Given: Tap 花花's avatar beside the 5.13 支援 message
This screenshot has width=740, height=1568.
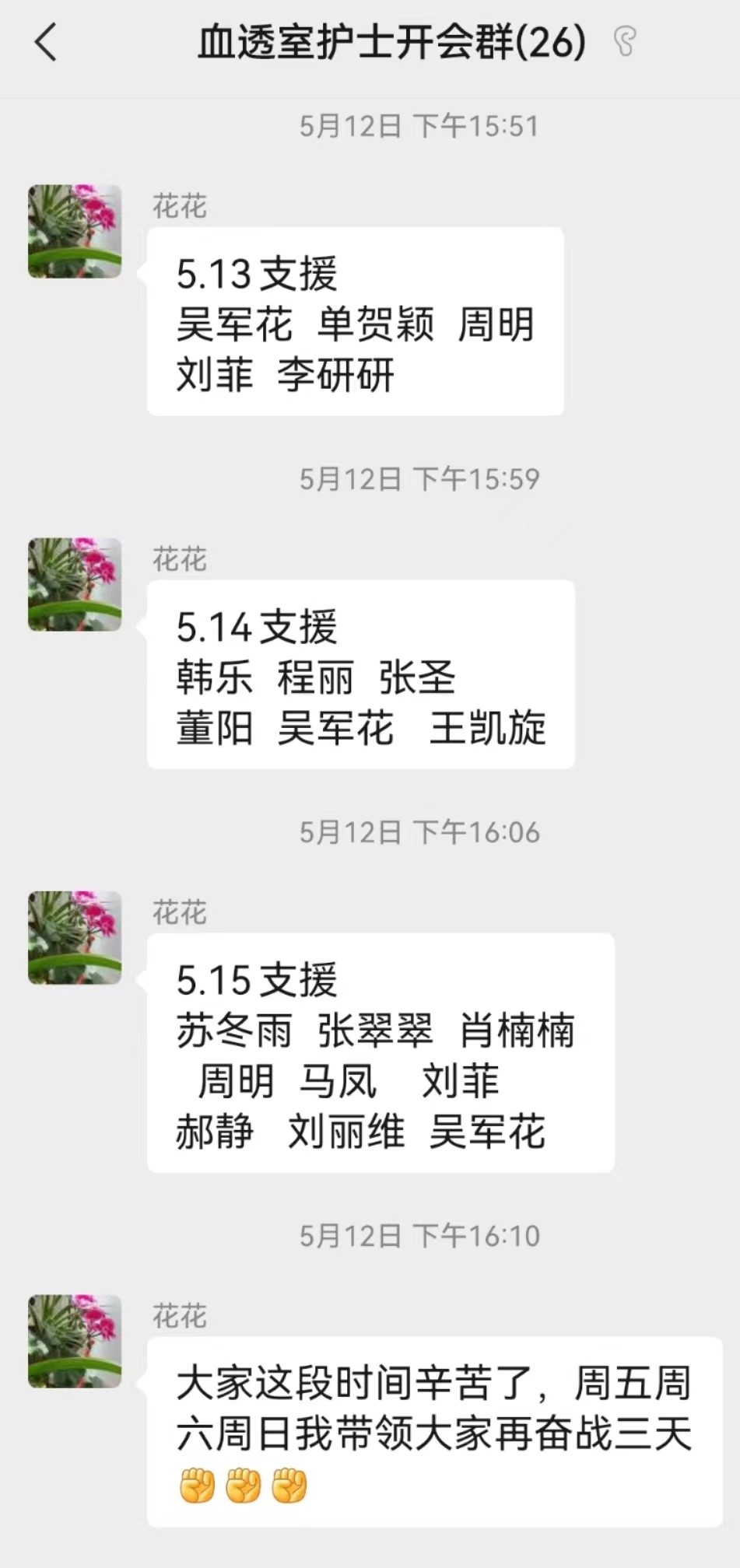Looking at the screenshot, I should (x=75, y=231).
